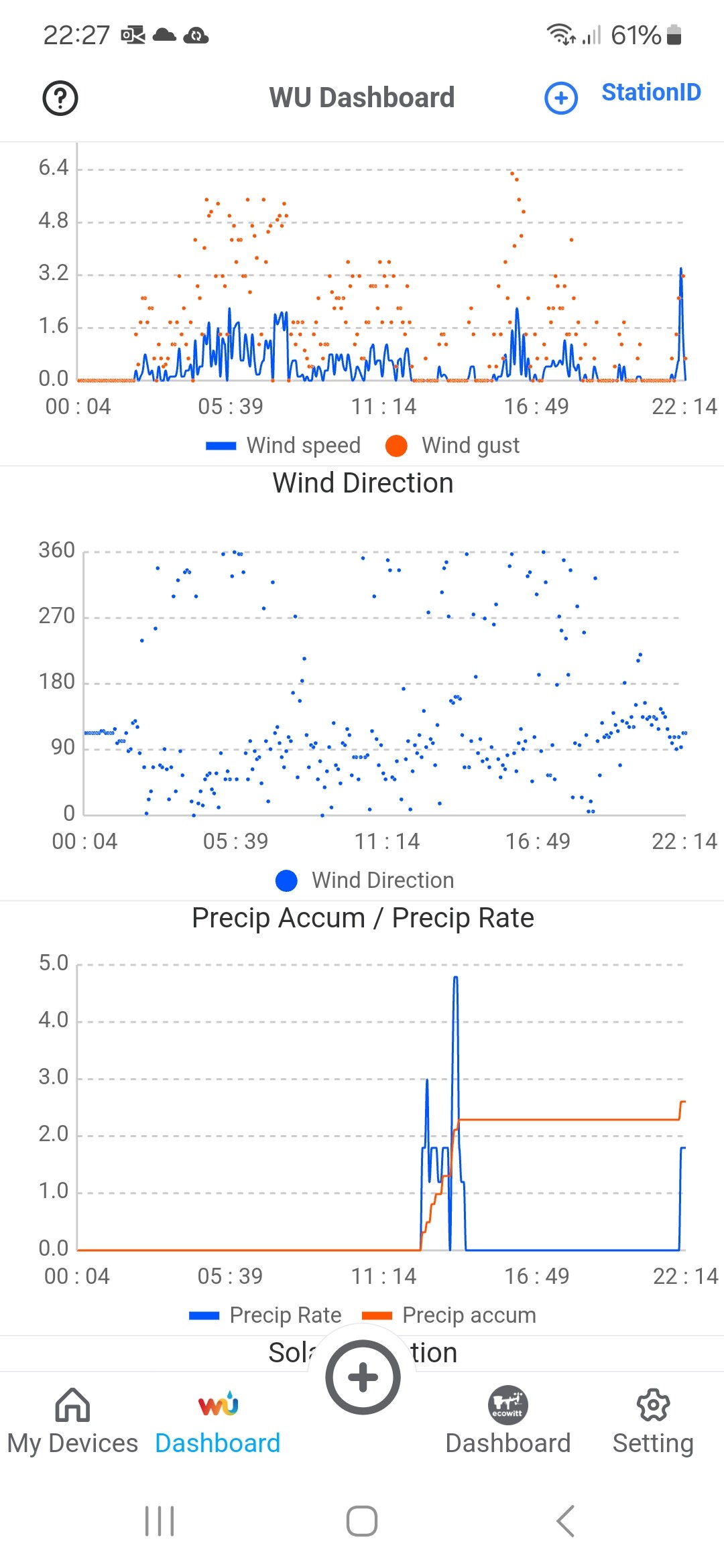The width and height of the screenshot is (724, 1568).
Task: Toggle the Wind speed legend item
Action: tap(284, 446)
